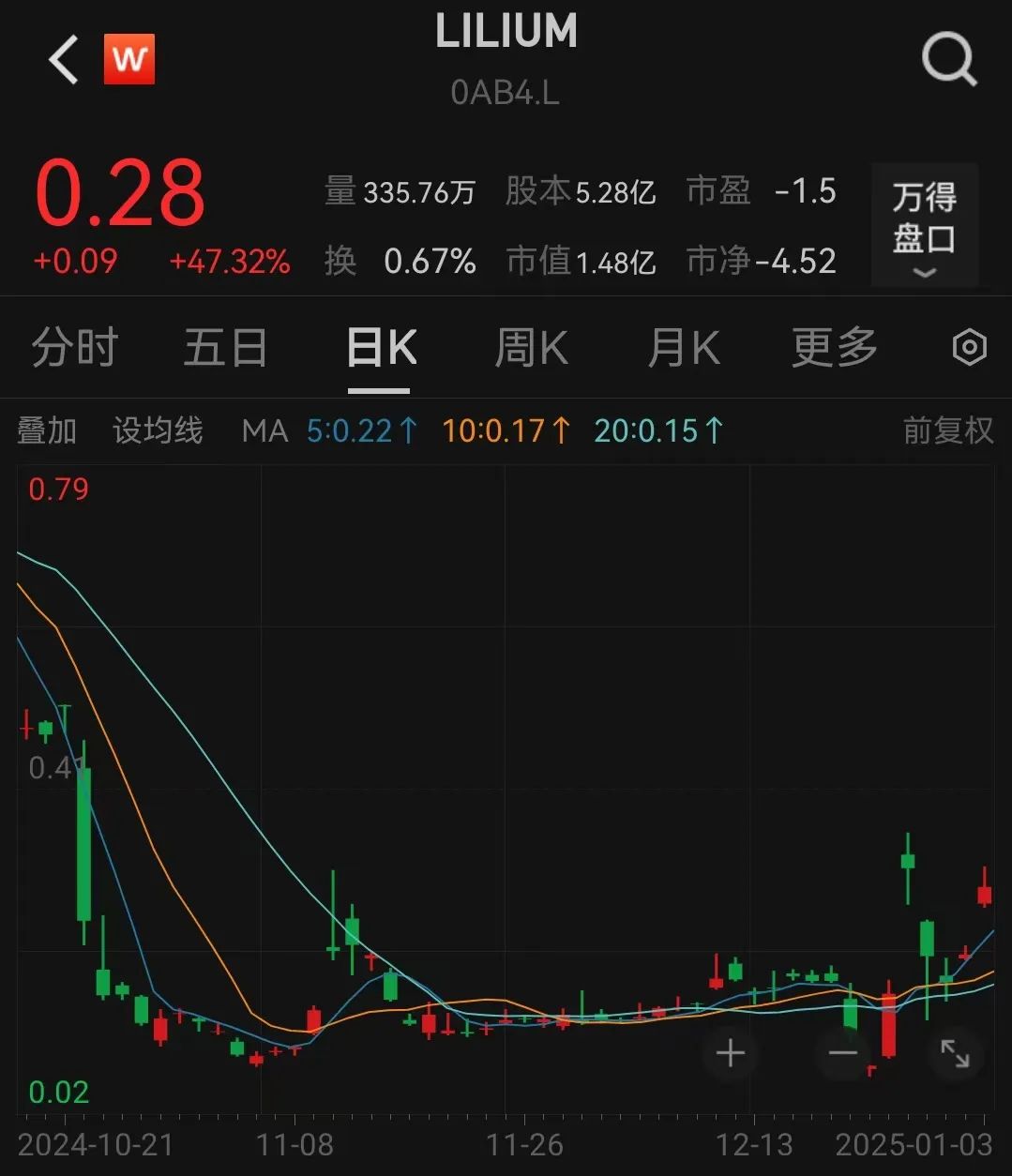Image resolution: width=1012 pixels, height=1176 pixels.
Task: Open the search magnifier
Action: tap(948, 58)
